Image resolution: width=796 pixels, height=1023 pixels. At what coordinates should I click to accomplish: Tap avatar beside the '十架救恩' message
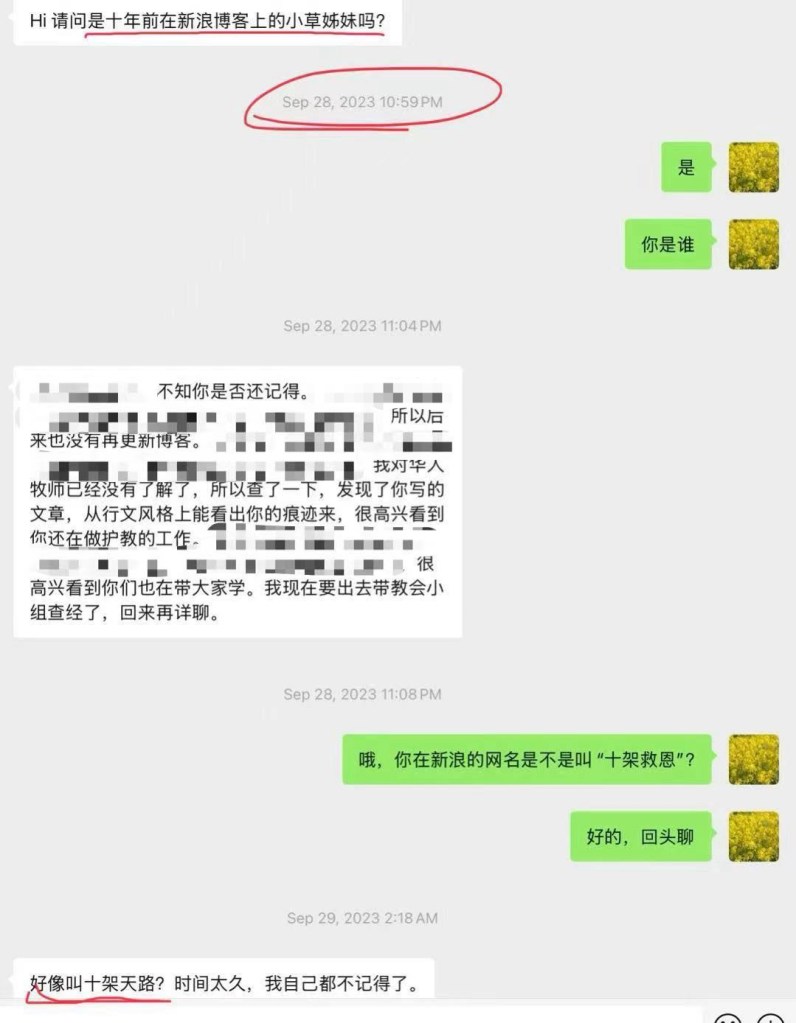pos(753,759)
